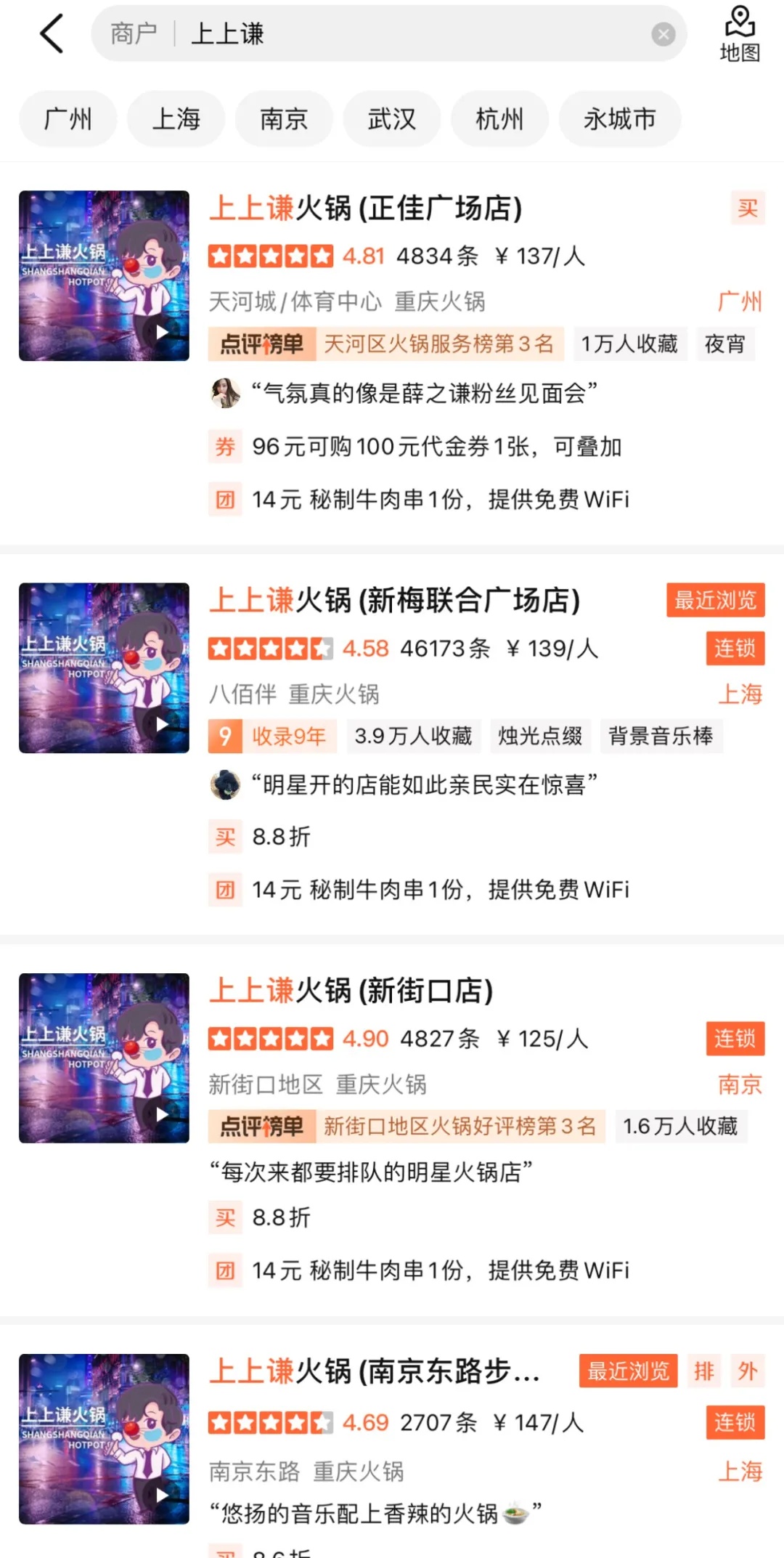Open 上上谦火锅 (新街口店) restaurant page

click(x=351, y=991)
